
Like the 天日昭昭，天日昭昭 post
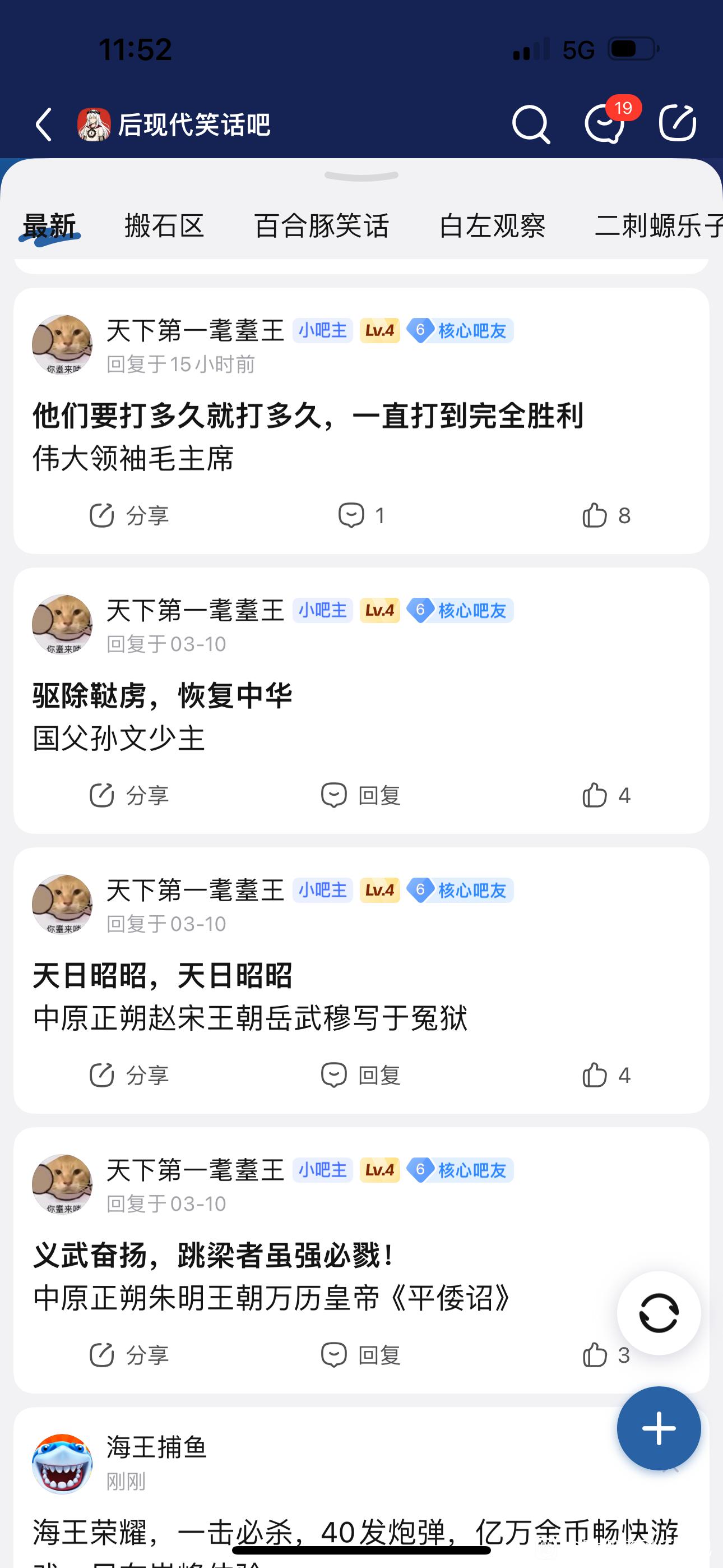[x=605, y=1076]
